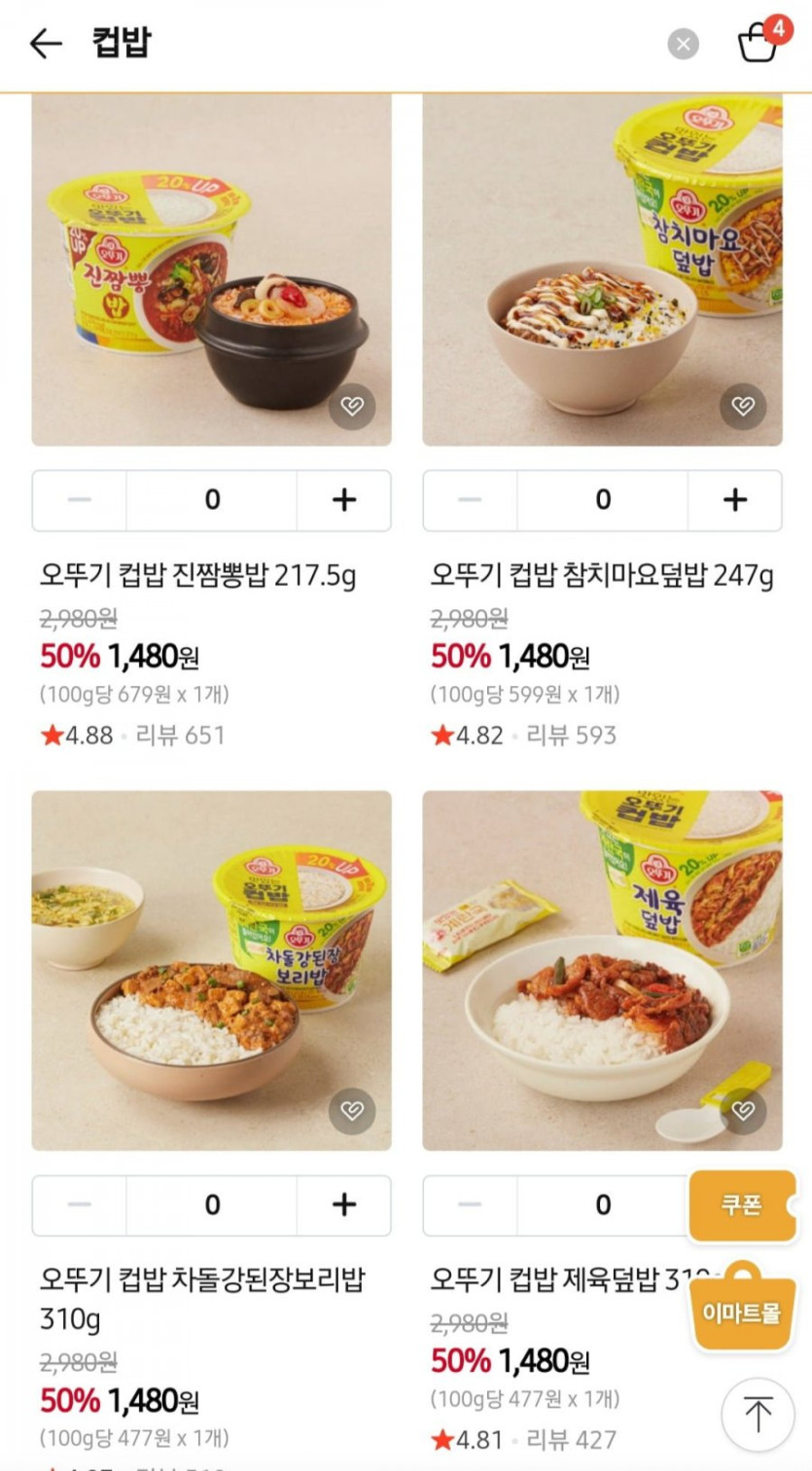Add one 진짬뽕밥 to cart
Image resolution: width=812 pixels, height=1471 pixels.
tap(343, 500)
